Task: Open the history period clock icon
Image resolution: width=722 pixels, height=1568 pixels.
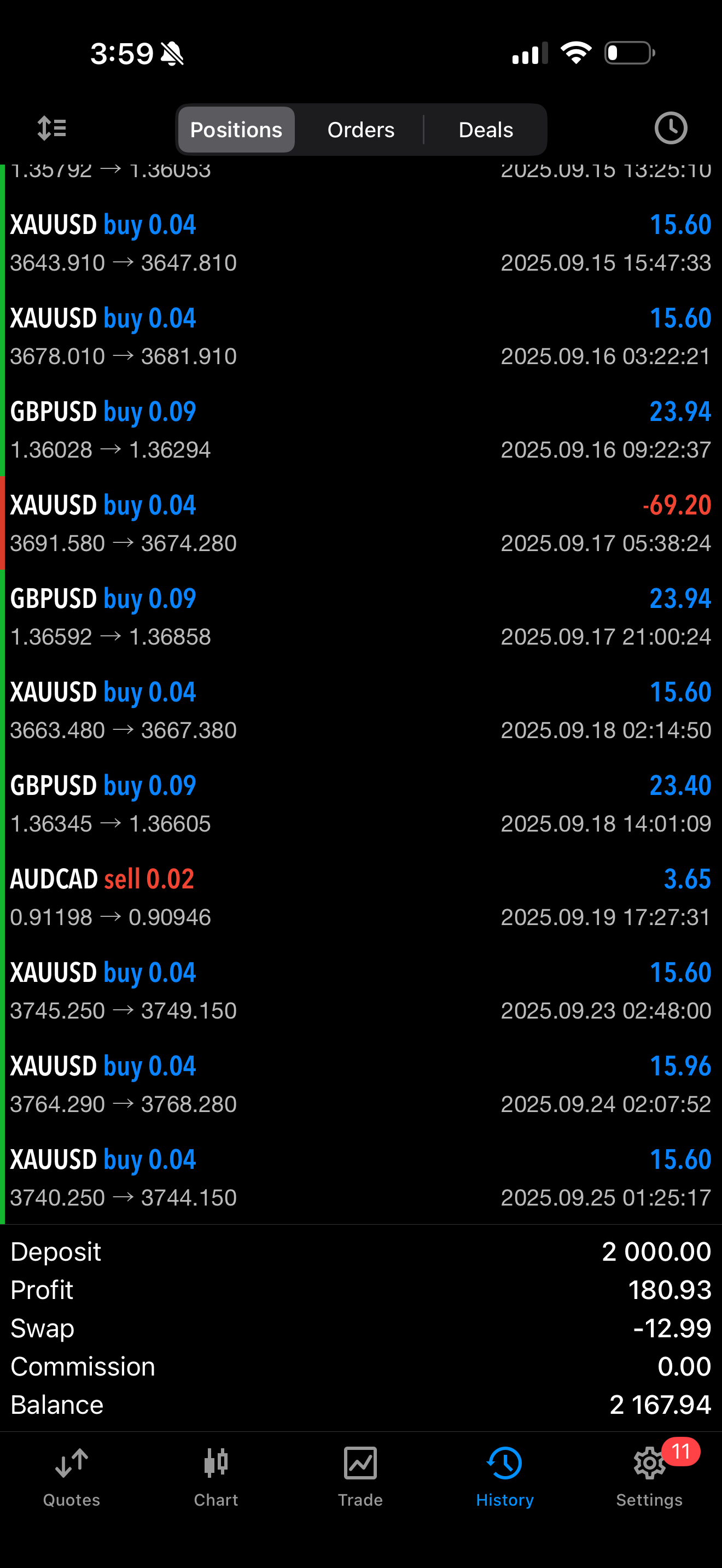Action: point(670,128)
